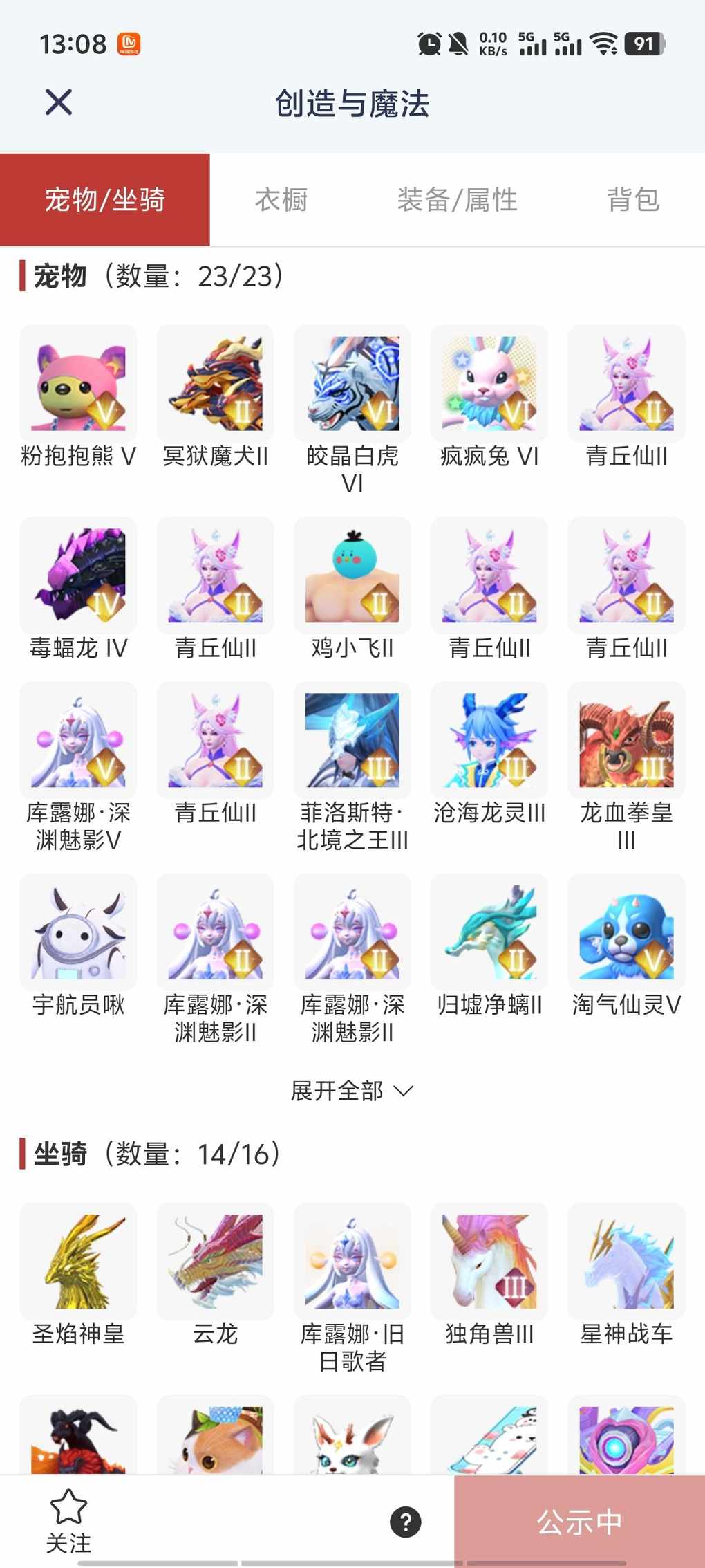
Task: Open the 粉抱抱熊 V pet
Action: tap(78, 384)
